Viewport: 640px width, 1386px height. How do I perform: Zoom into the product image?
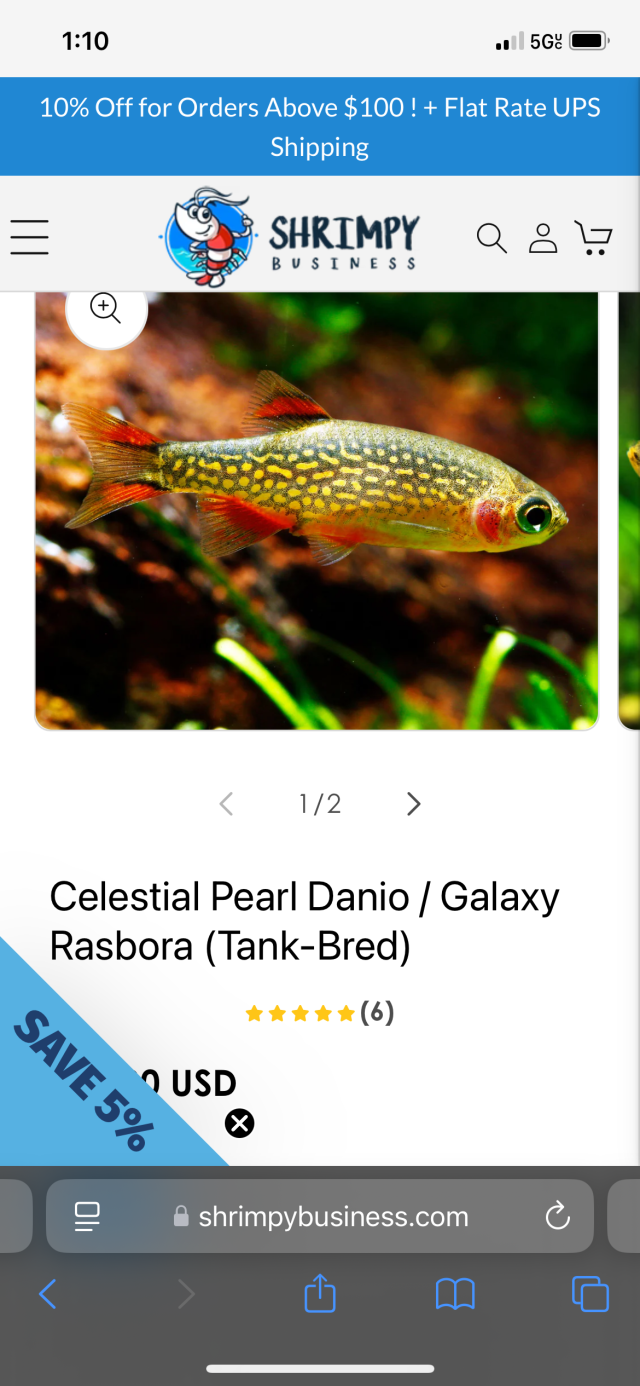[x=106, y=308]
